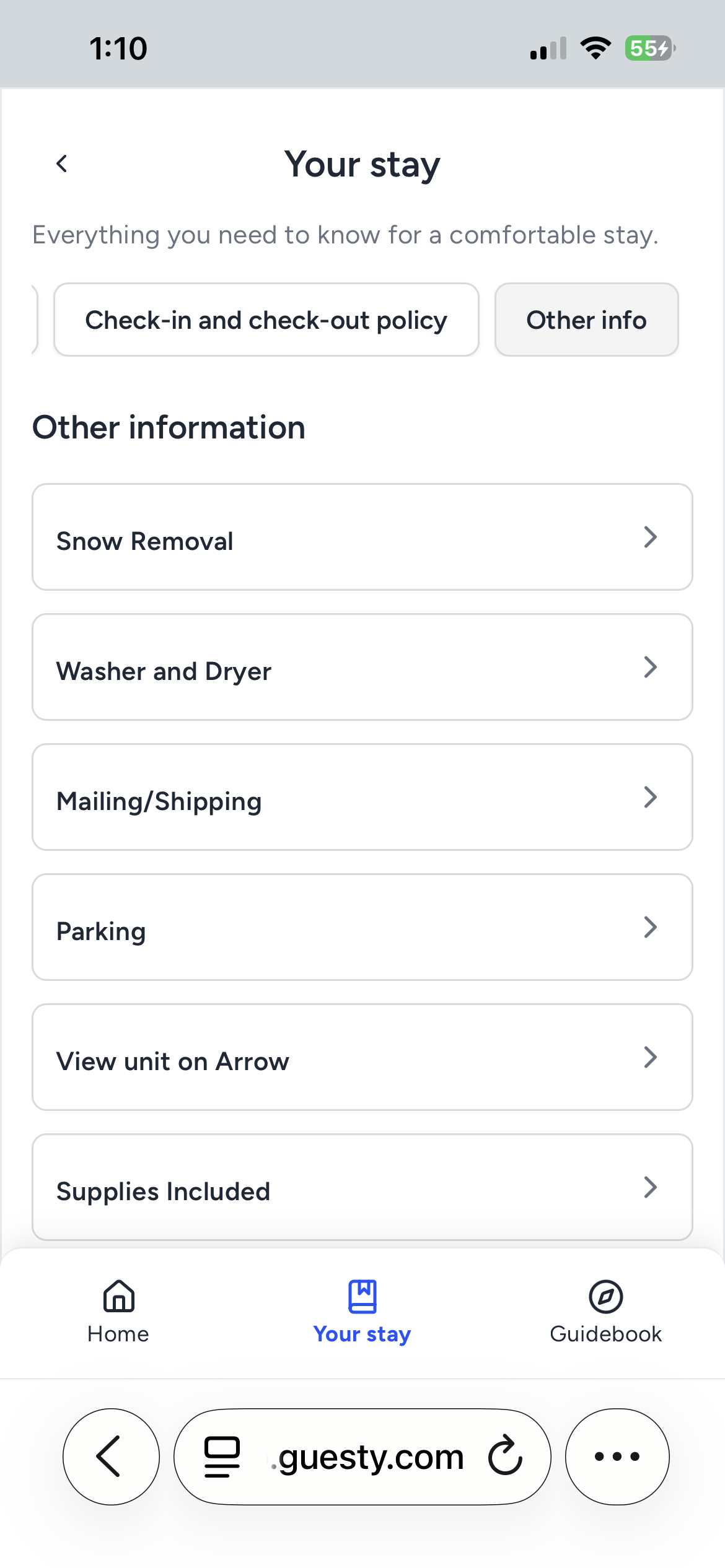
Task: Select the Check-in and check-out policy tab
Action: point(266,320)
